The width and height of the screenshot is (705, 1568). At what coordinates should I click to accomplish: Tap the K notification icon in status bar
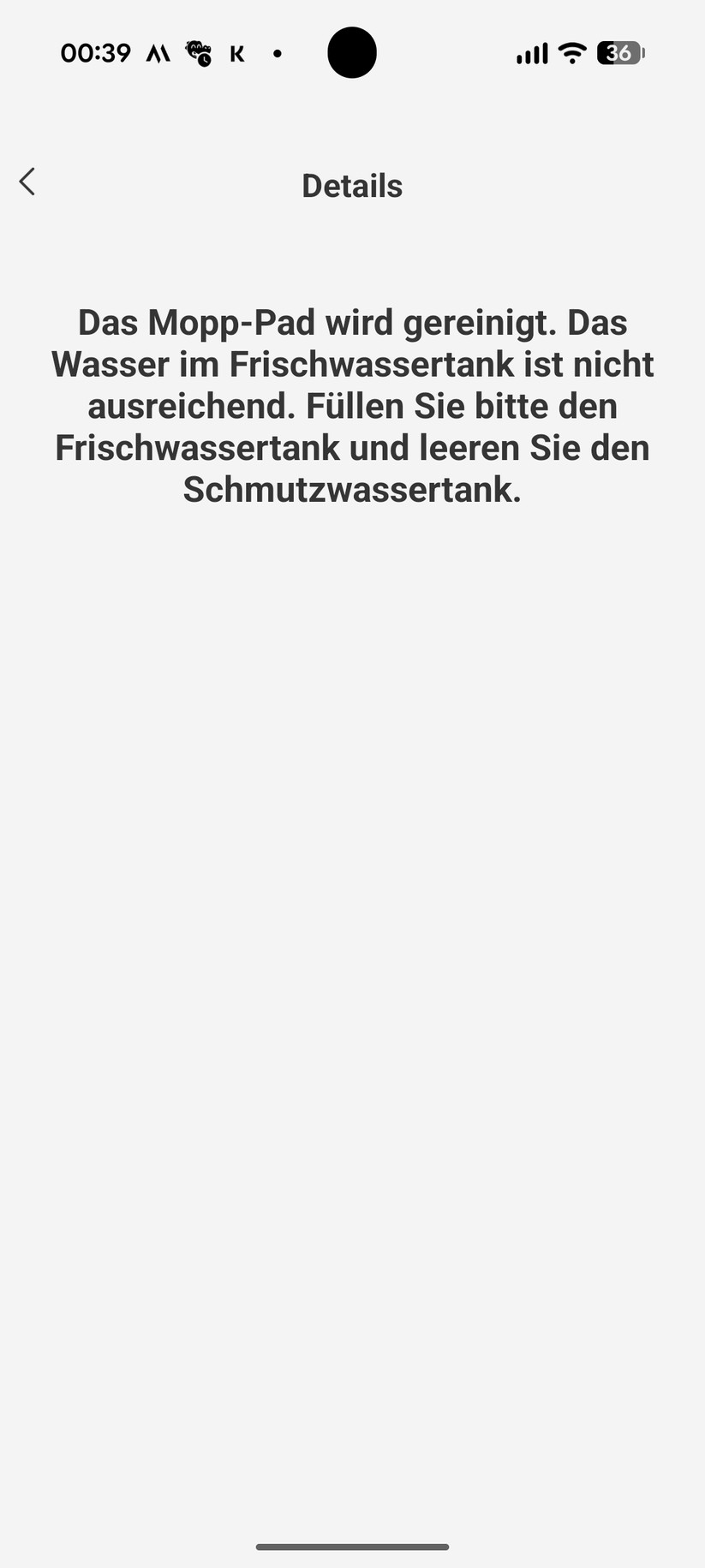(x=236, y=52)
